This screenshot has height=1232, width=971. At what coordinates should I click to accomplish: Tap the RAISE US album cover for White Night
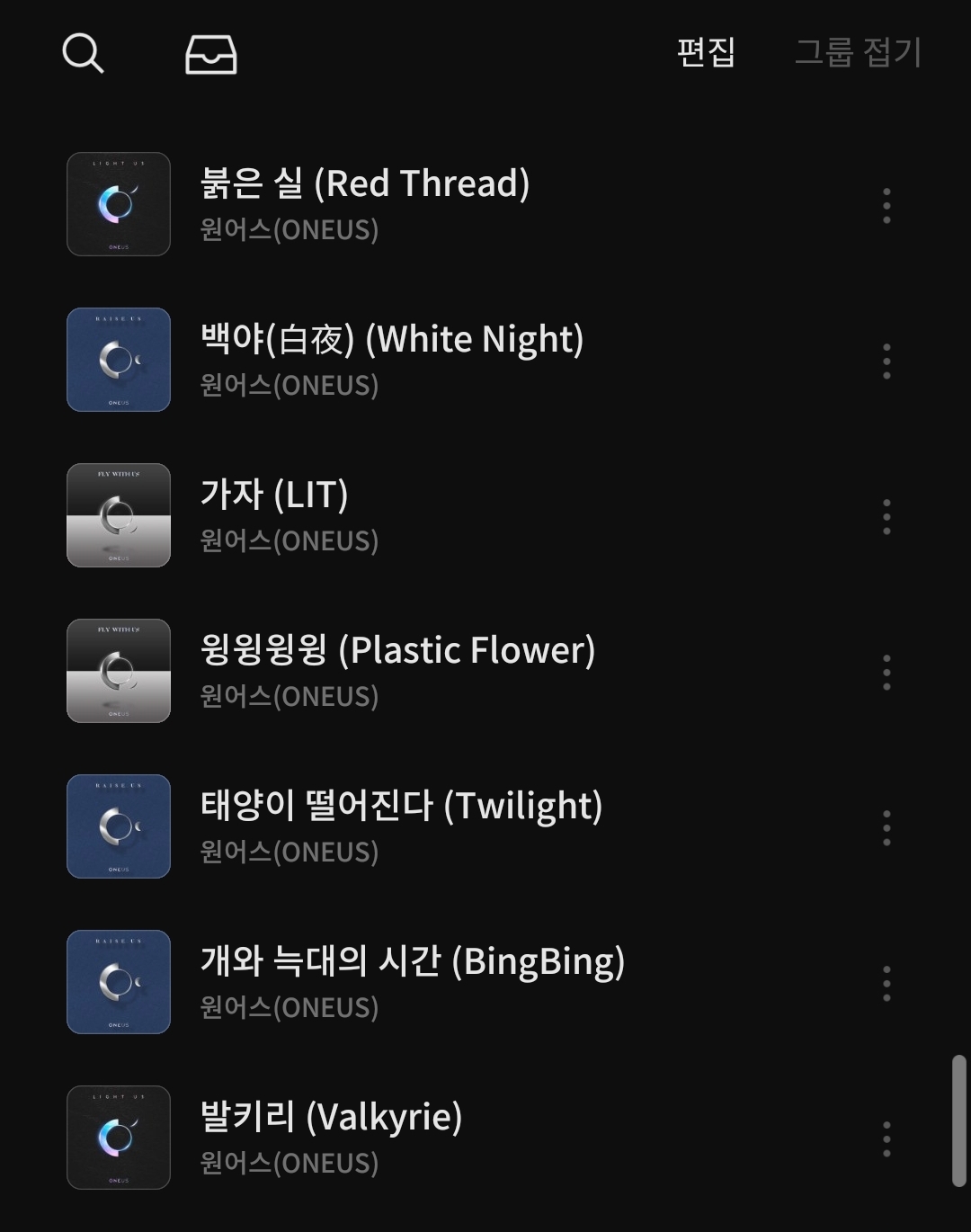pos(118,360)
